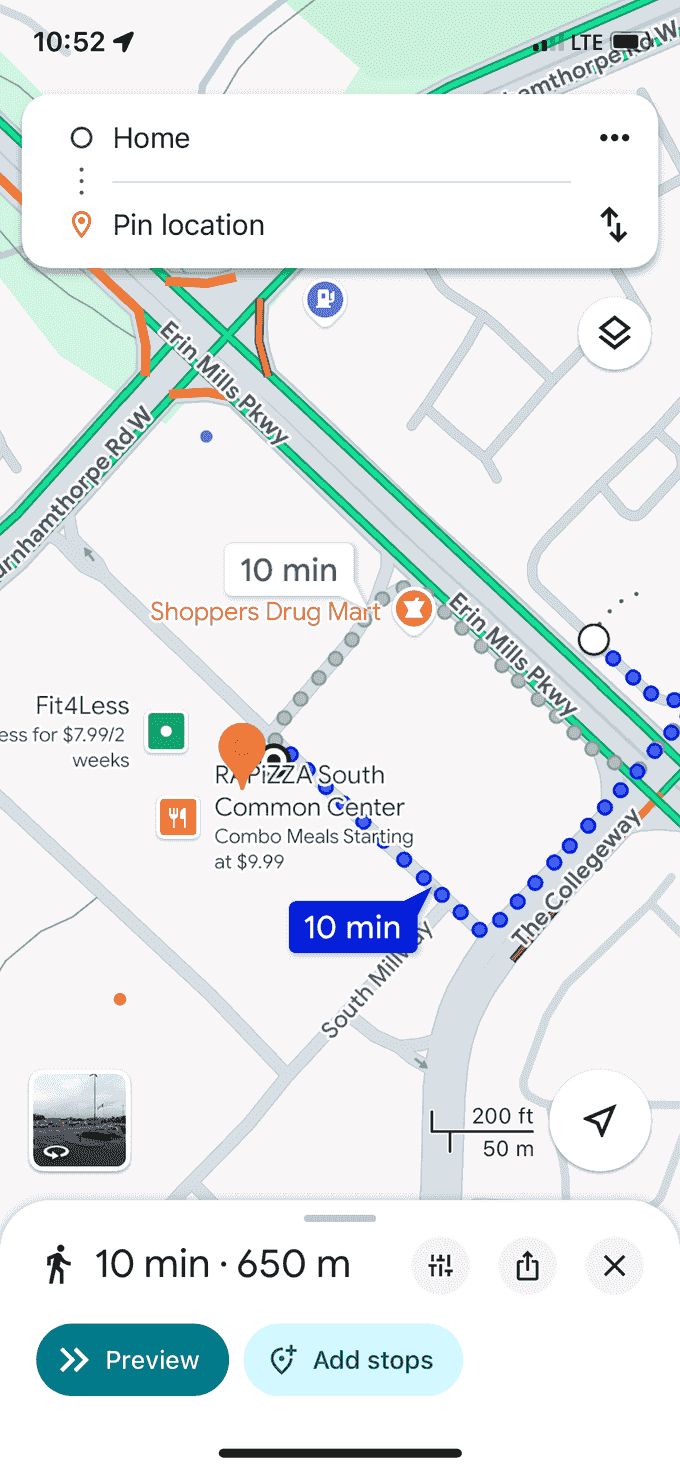Swap start and destination
The width and height of the screenshot is (680, 1472).
point(614,224)
